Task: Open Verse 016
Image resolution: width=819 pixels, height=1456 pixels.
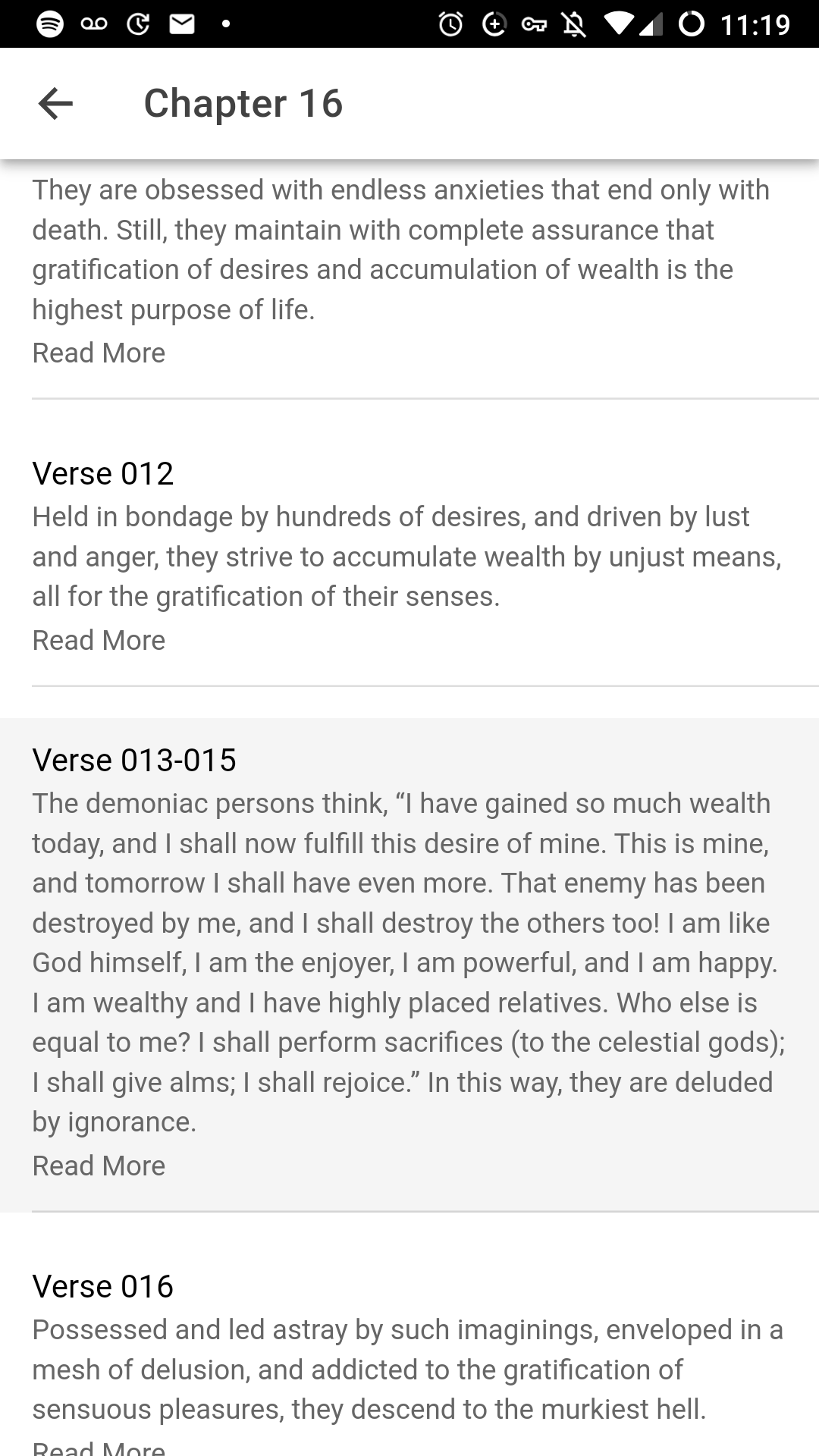Action: (103, 1287)
